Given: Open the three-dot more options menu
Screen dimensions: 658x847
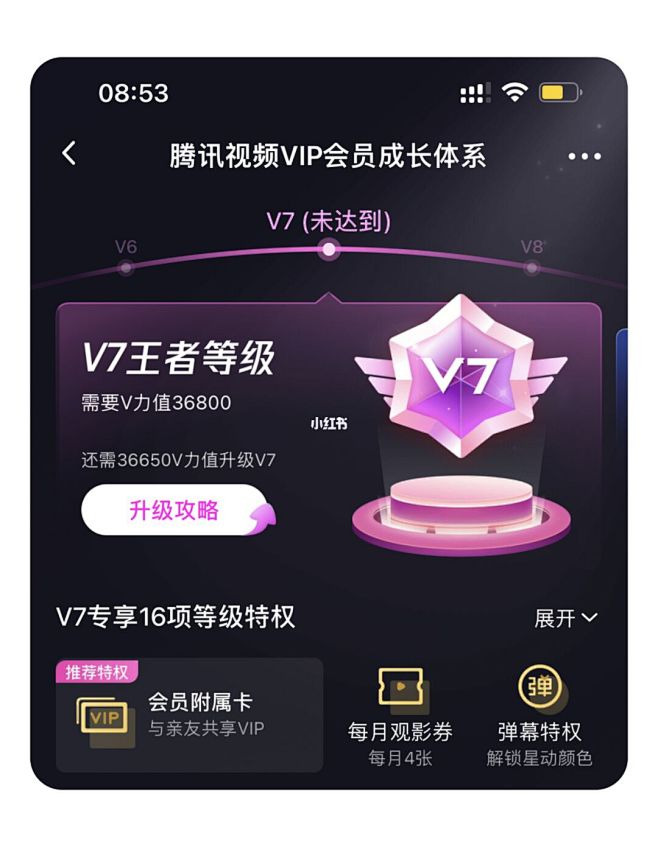Looking at the screenshot, I should coord(584,157).
